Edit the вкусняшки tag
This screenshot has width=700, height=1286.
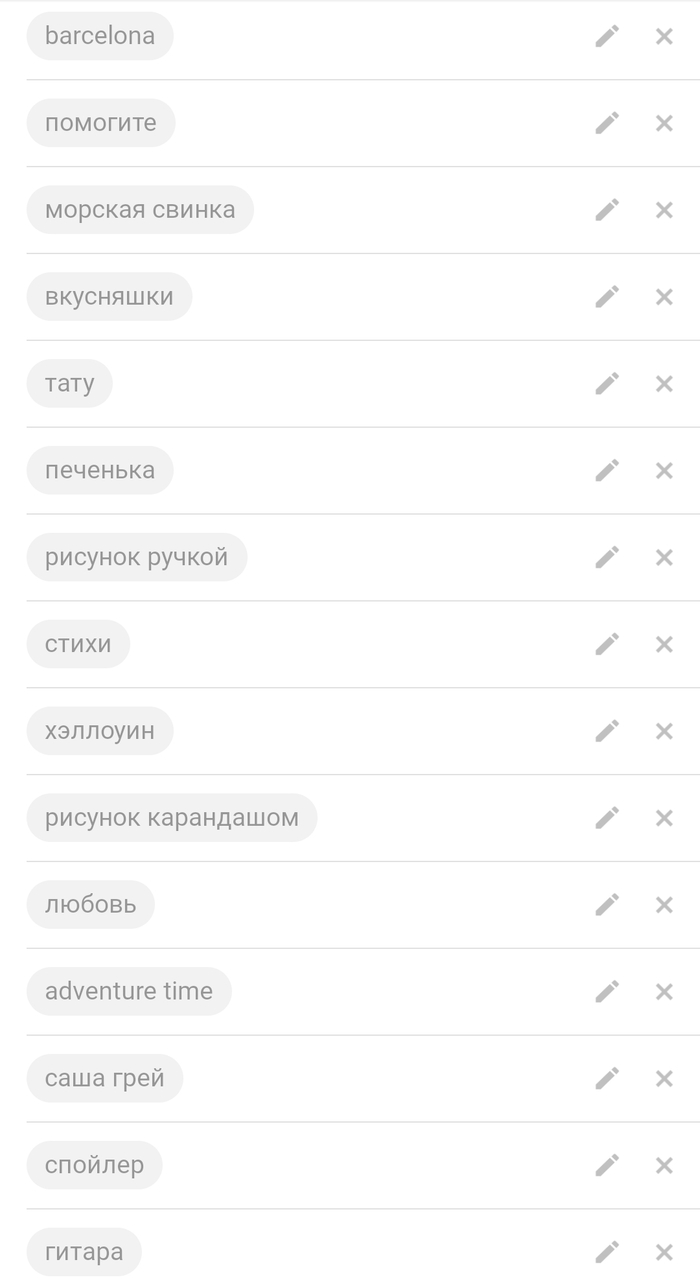click(607, 297)
